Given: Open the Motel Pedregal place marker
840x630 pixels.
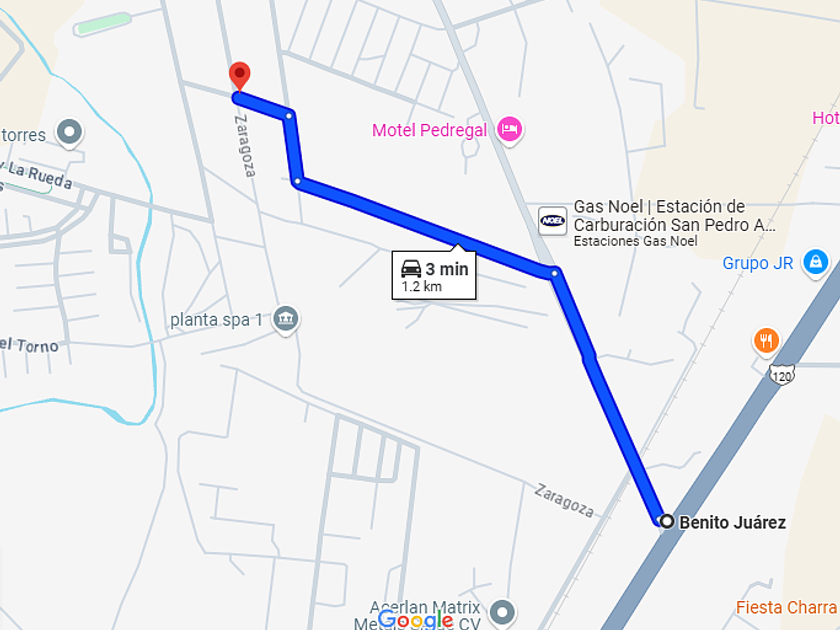Looking at the screenshot, I should click(510, 129).
